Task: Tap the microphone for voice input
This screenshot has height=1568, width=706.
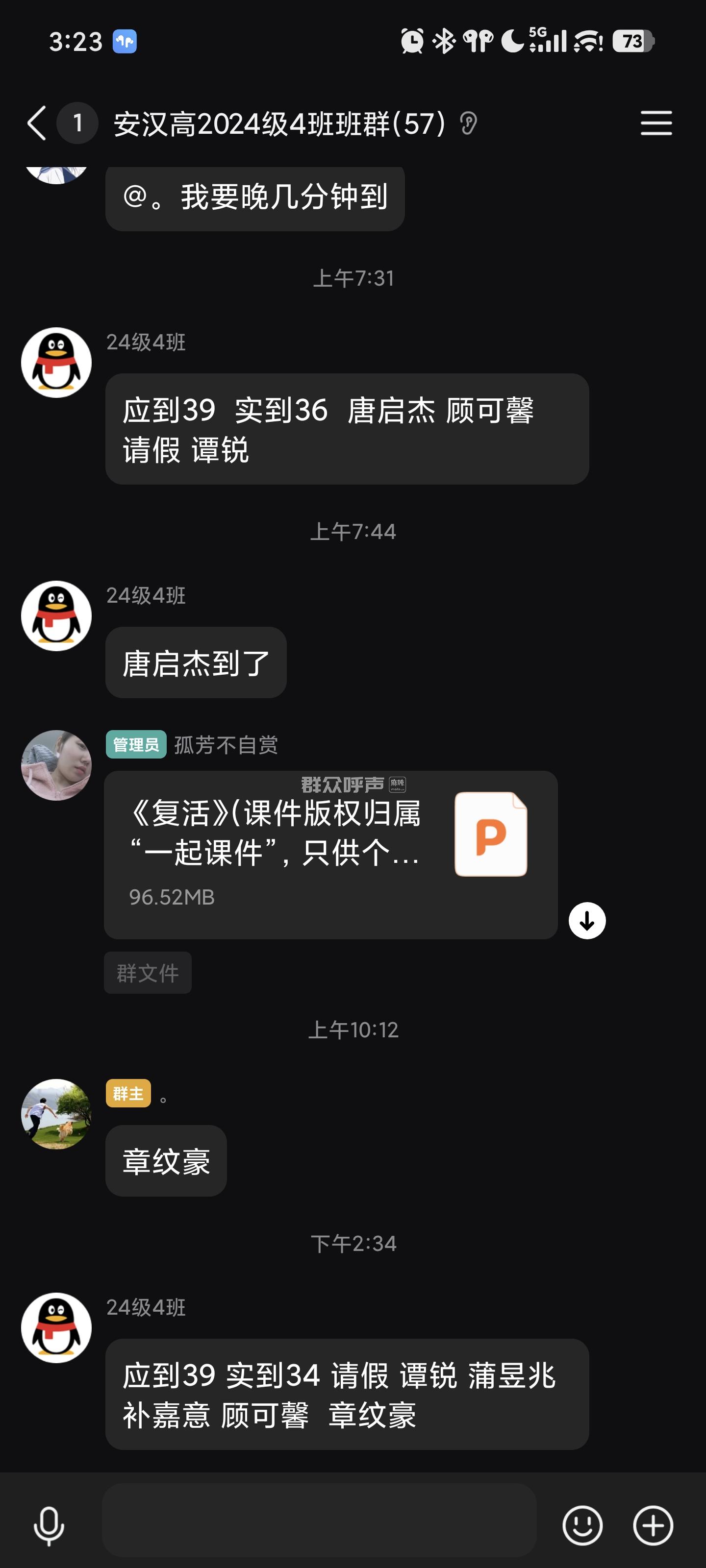Action: click(49, 1525)
